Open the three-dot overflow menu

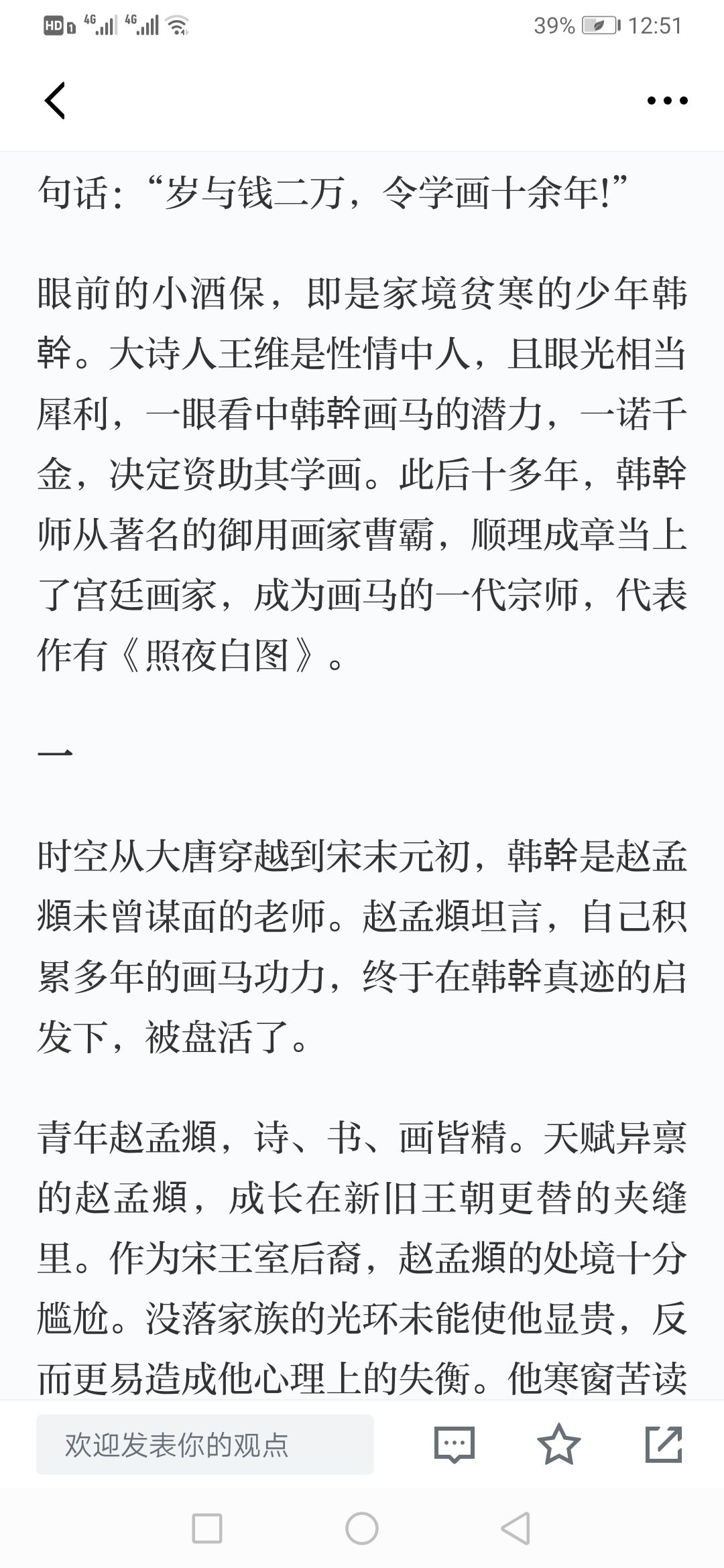667,101
